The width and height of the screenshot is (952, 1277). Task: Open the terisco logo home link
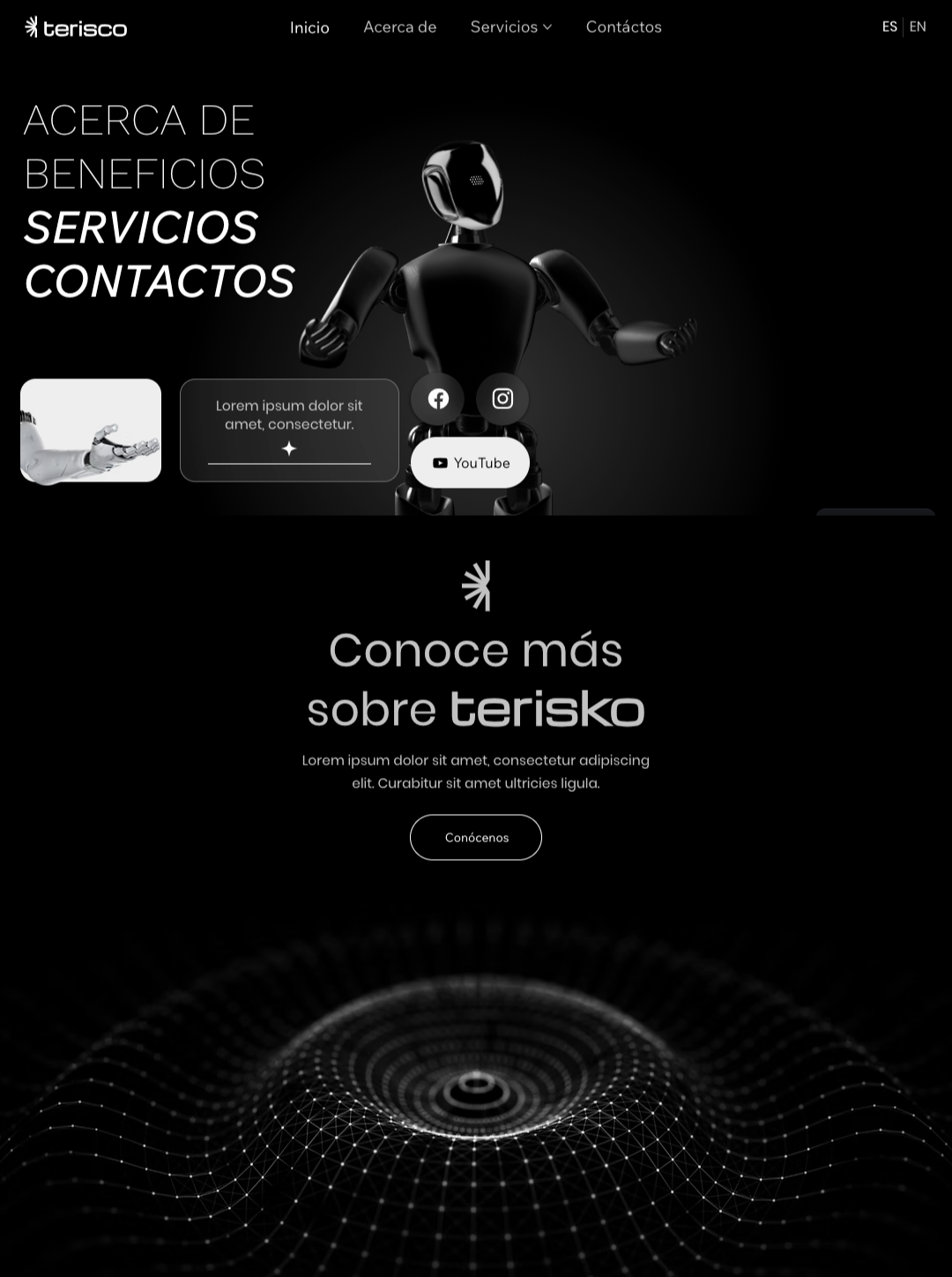pos(76,27)
